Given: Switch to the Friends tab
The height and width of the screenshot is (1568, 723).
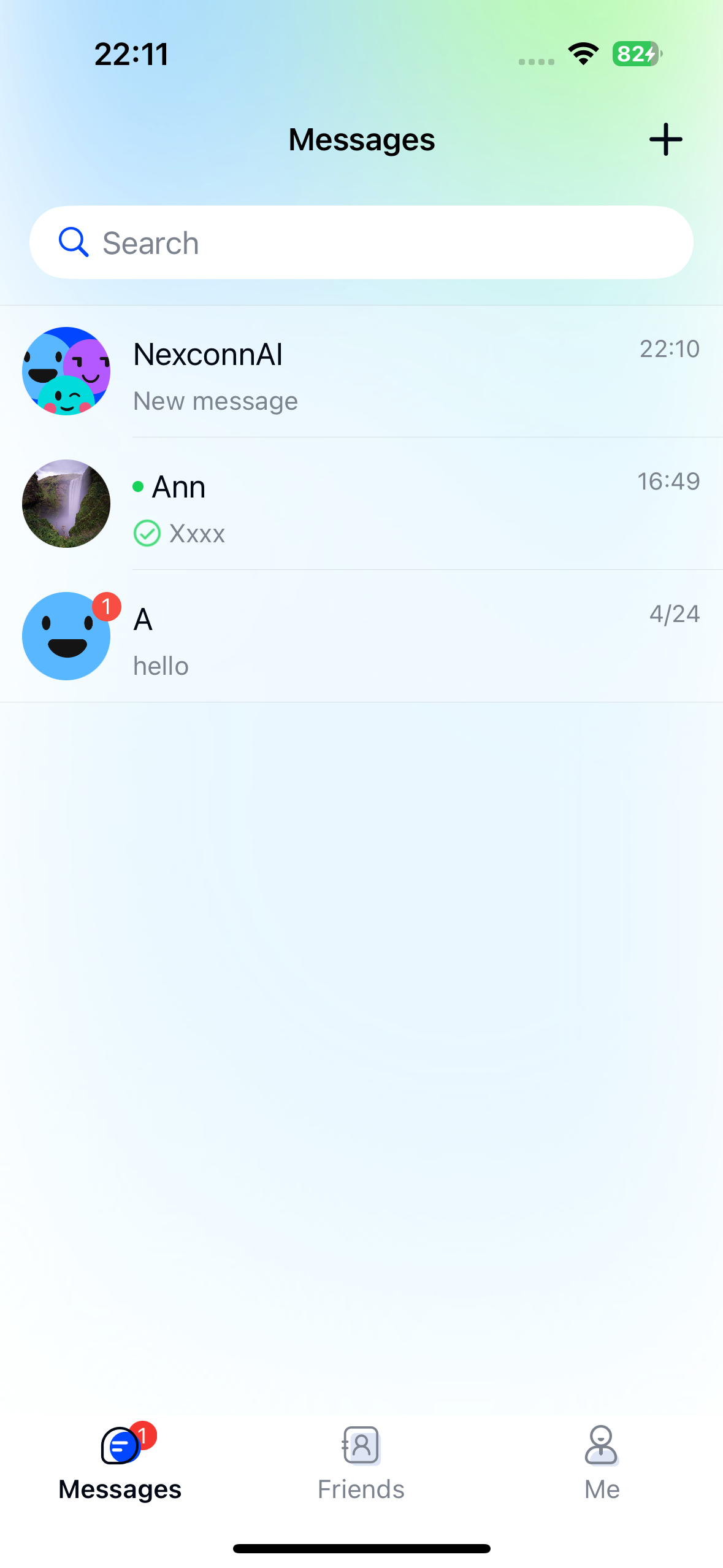Looking at the screenshot, I should coord(361,1462).
